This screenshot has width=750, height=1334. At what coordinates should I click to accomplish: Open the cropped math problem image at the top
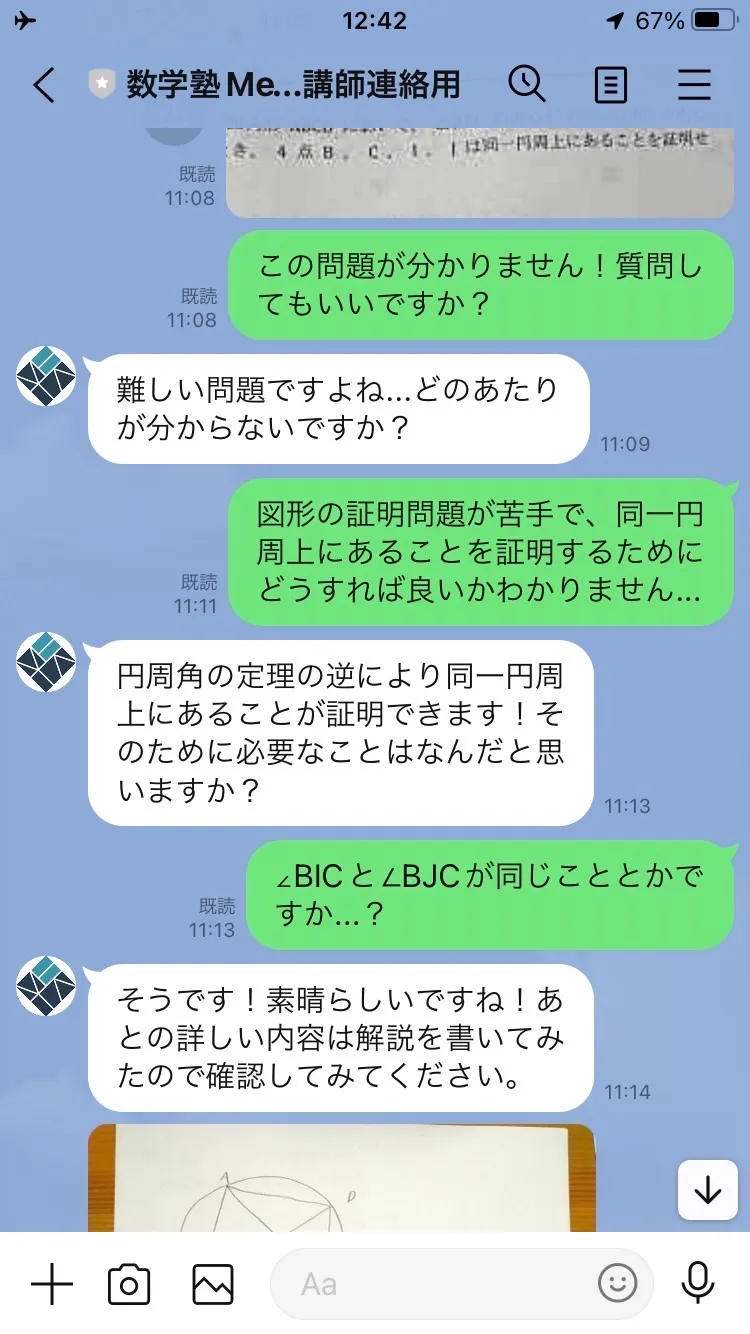(x=480, y=170)
